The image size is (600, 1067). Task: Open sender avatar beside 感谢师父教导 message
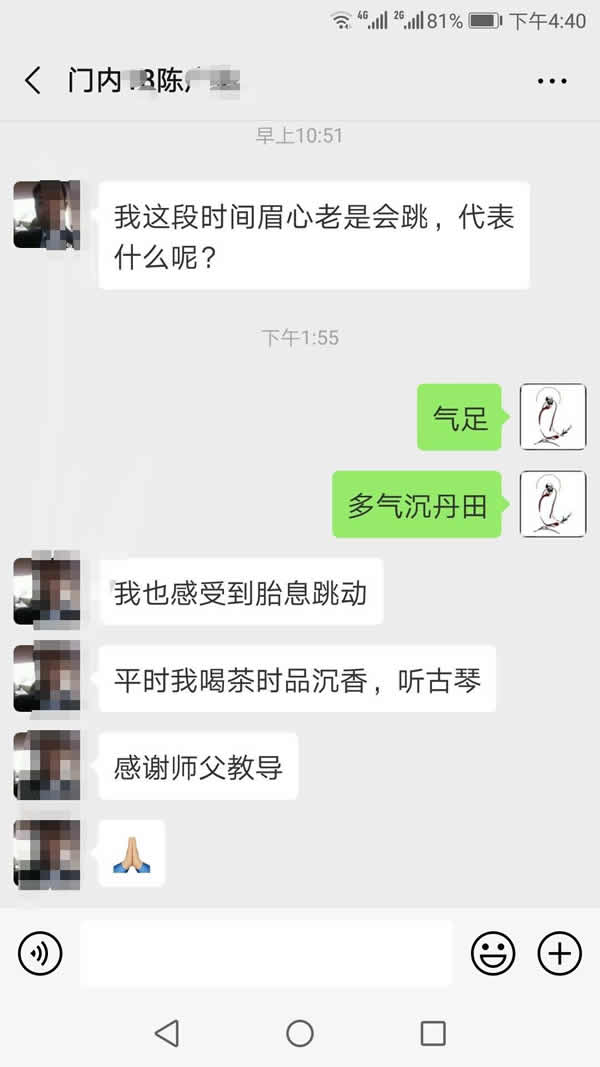pos(47,766)
